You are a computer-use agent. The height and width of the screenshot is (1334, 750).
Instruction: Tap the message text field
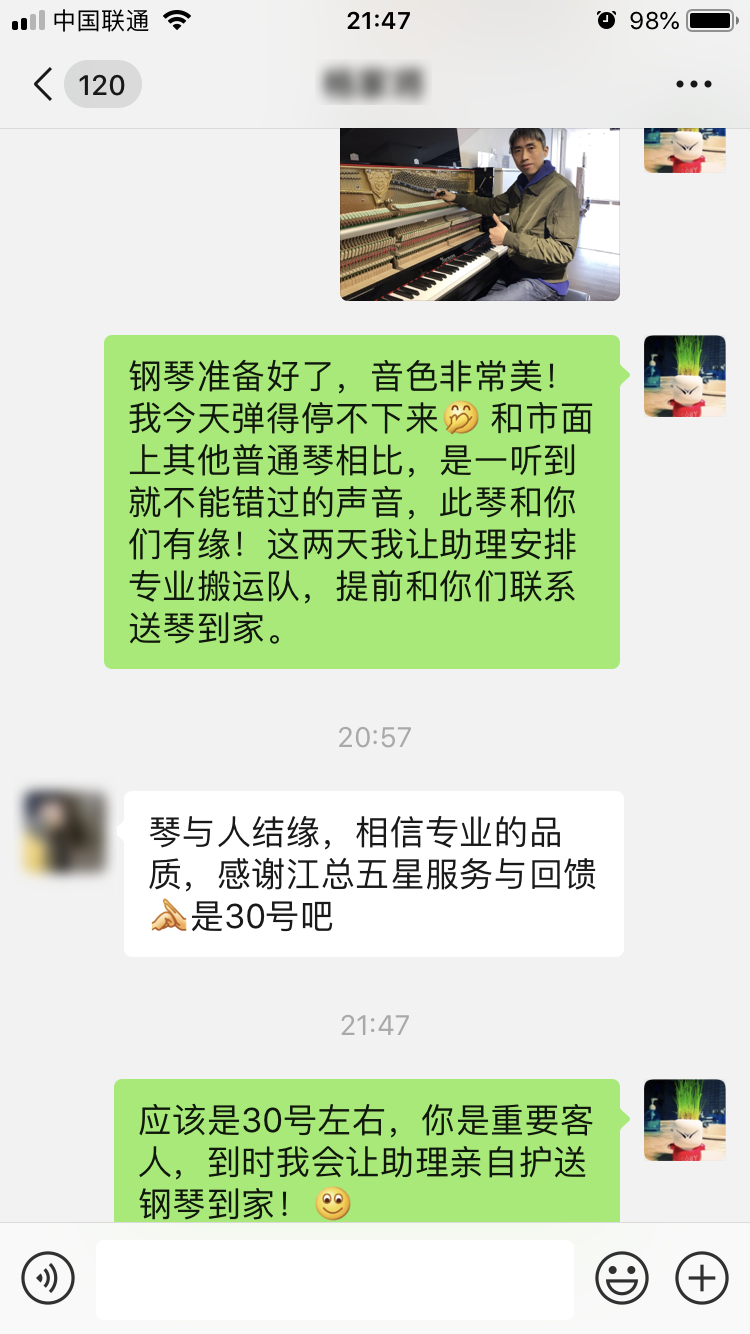[x=335, y=1279]
